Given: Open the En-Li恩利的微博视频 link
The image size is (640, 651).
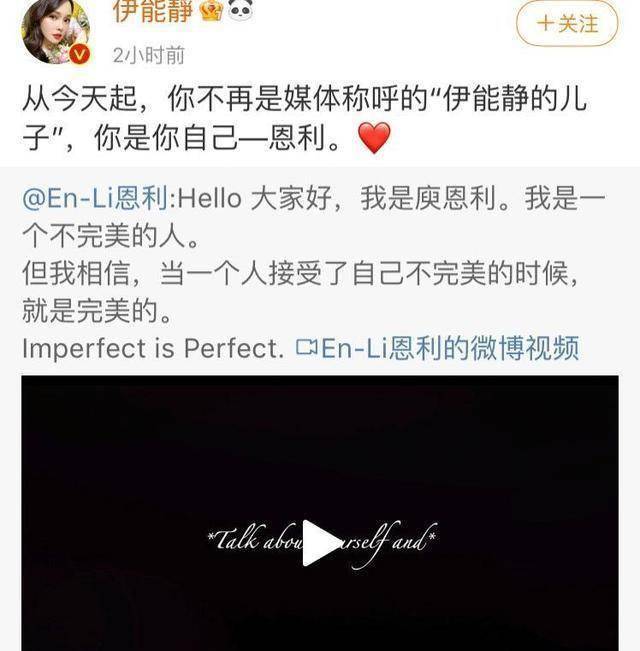Looking at the screenshot, I should tap(438, 347).
